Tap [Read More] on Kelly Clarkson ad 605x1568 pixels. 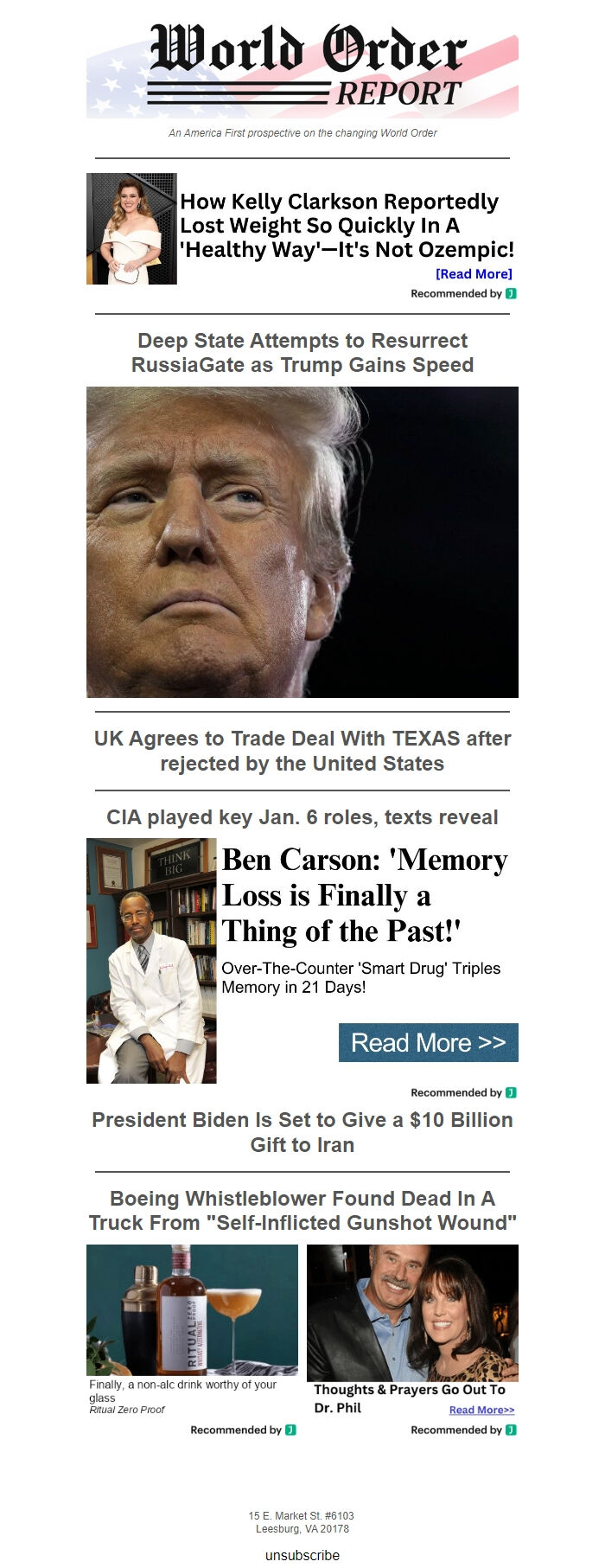coord(474,274)
